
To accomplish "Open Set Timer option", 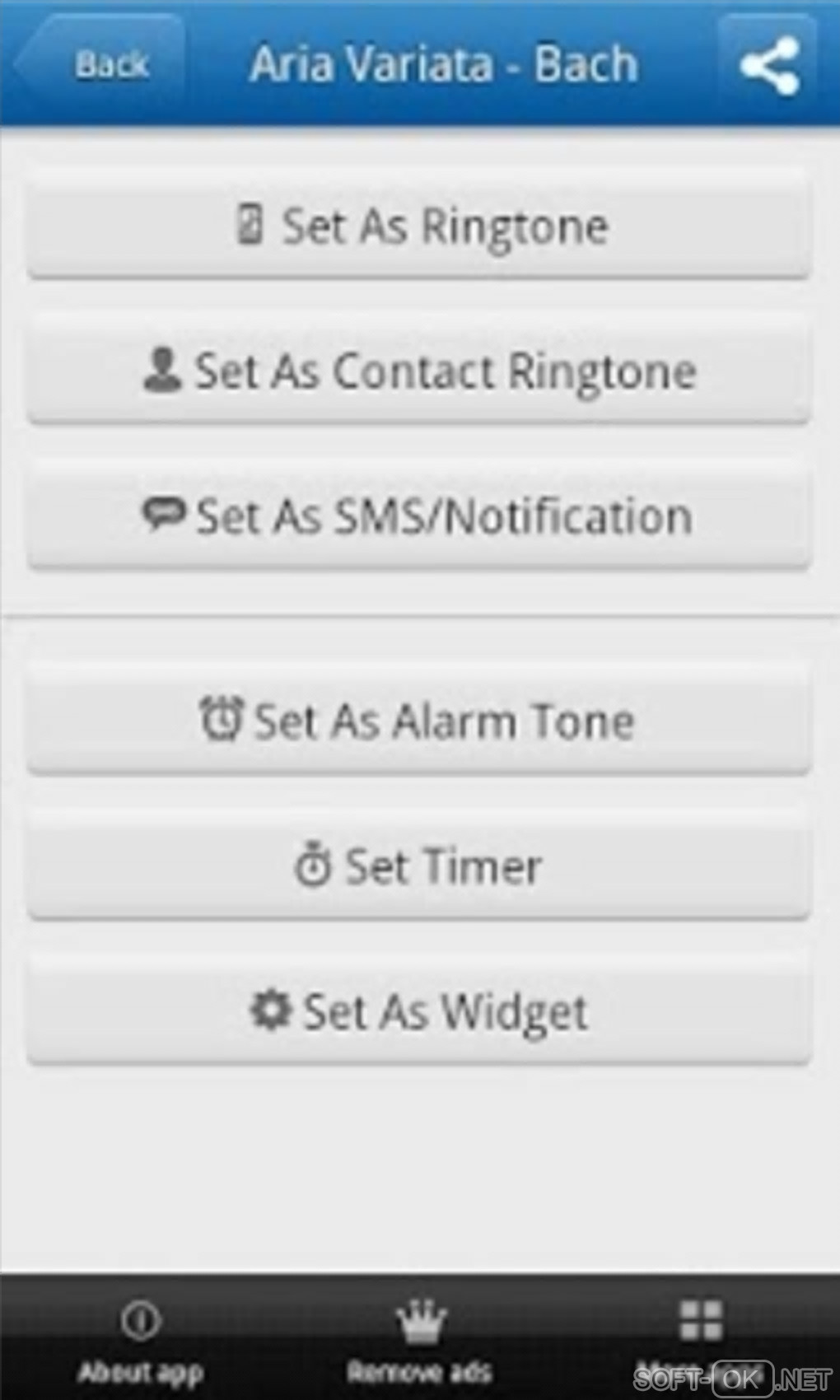I will tap(420, 866).
